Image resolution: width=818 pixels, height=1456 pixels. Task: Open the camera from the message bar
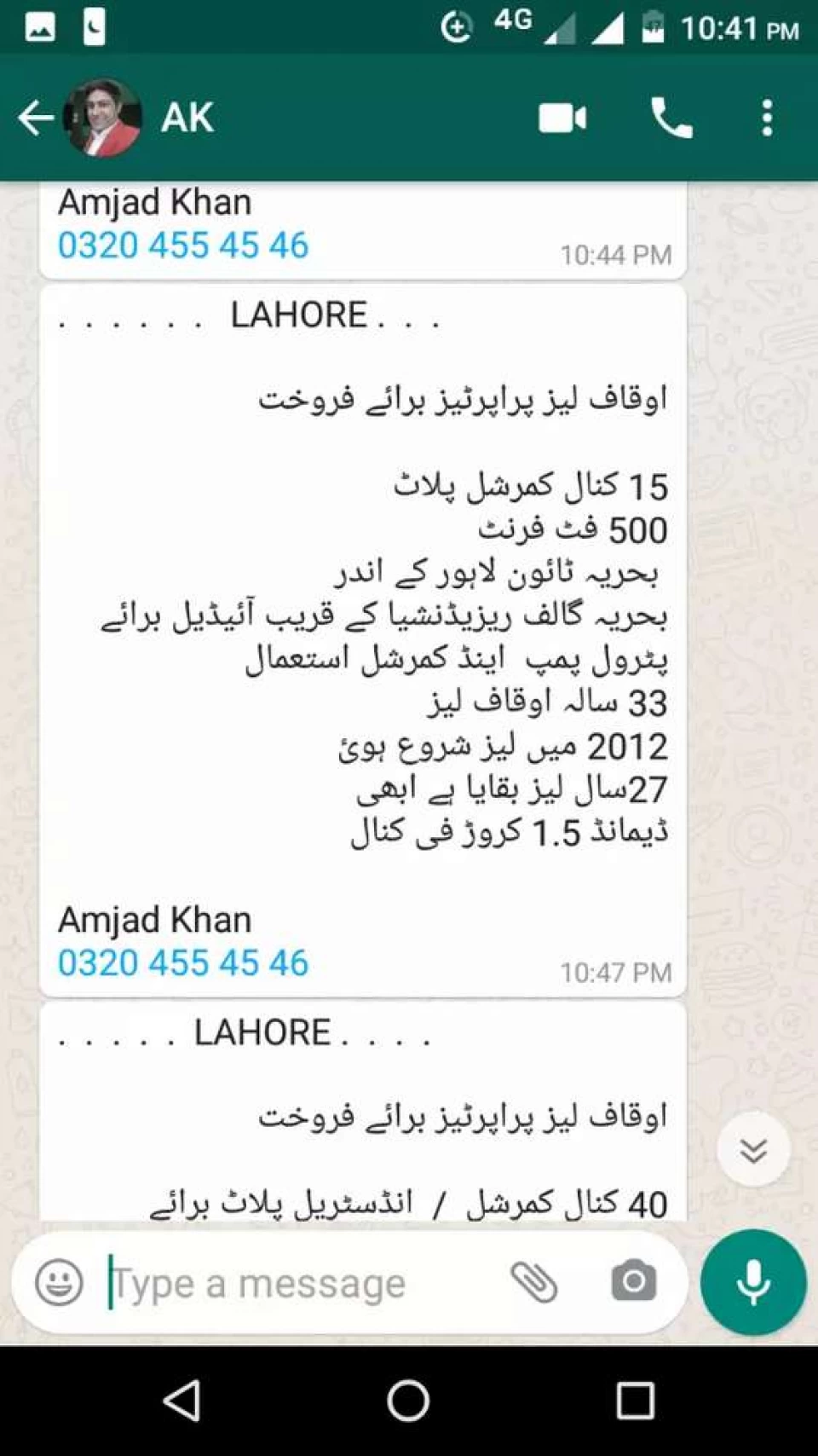(x=633, y=1281)
